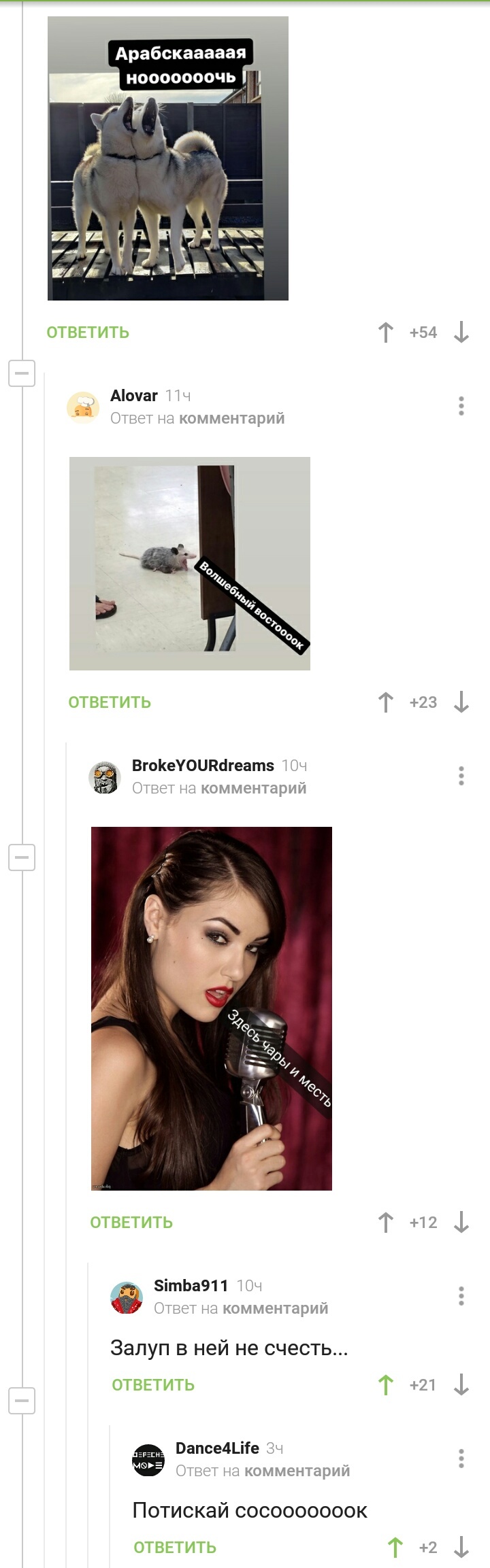Open overflow menu on BrokeYOURdreams comment

tap(461, 776)
